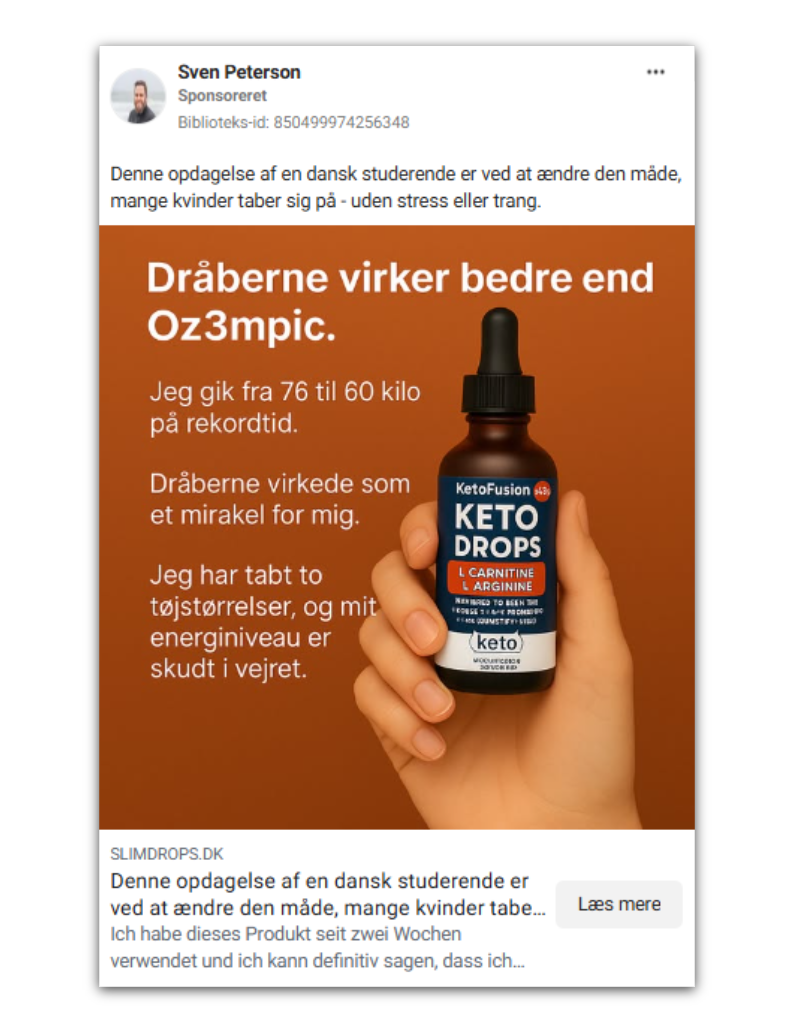
Task: Open the post's three-dot overflow menu
Action: [655, 72]
